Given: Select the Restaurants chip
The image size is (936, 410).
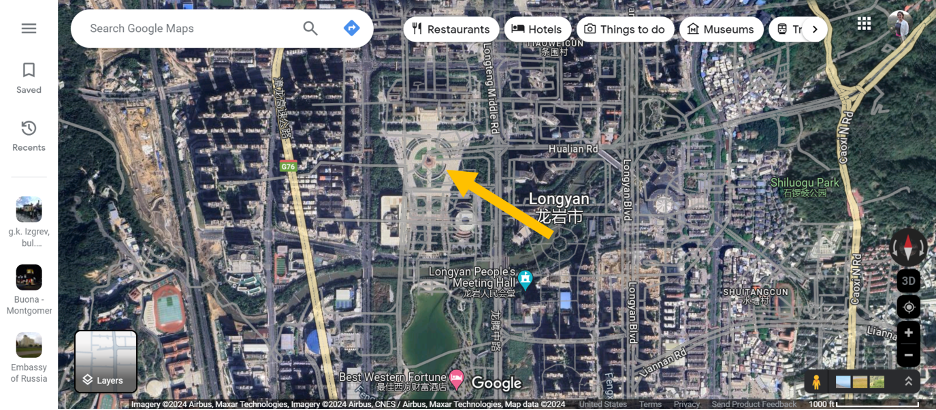Looking at the screenshot, I should pyautogui.click(x=450, y=29).
